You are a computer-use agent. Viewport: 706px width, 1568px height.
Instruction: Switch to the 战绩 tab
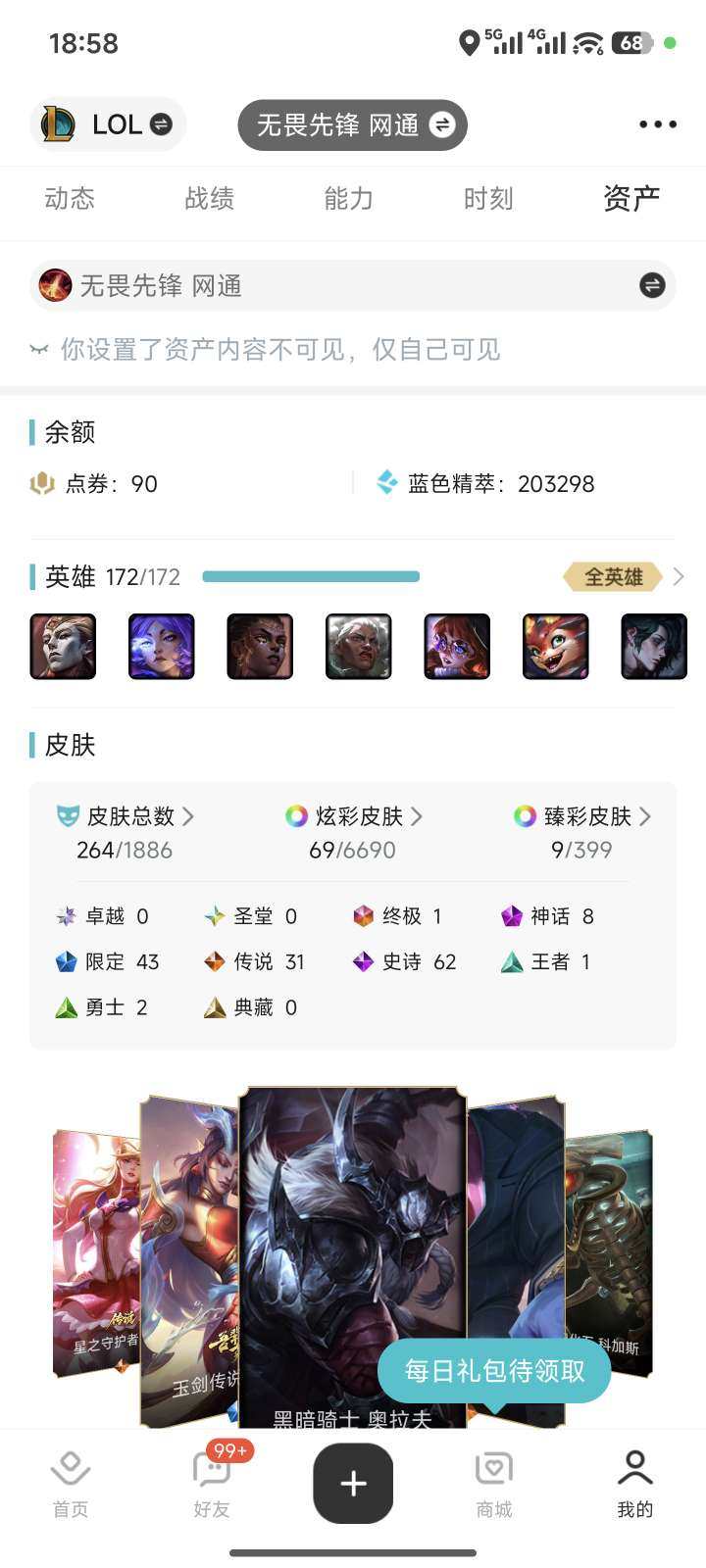[x=209, y=199]
